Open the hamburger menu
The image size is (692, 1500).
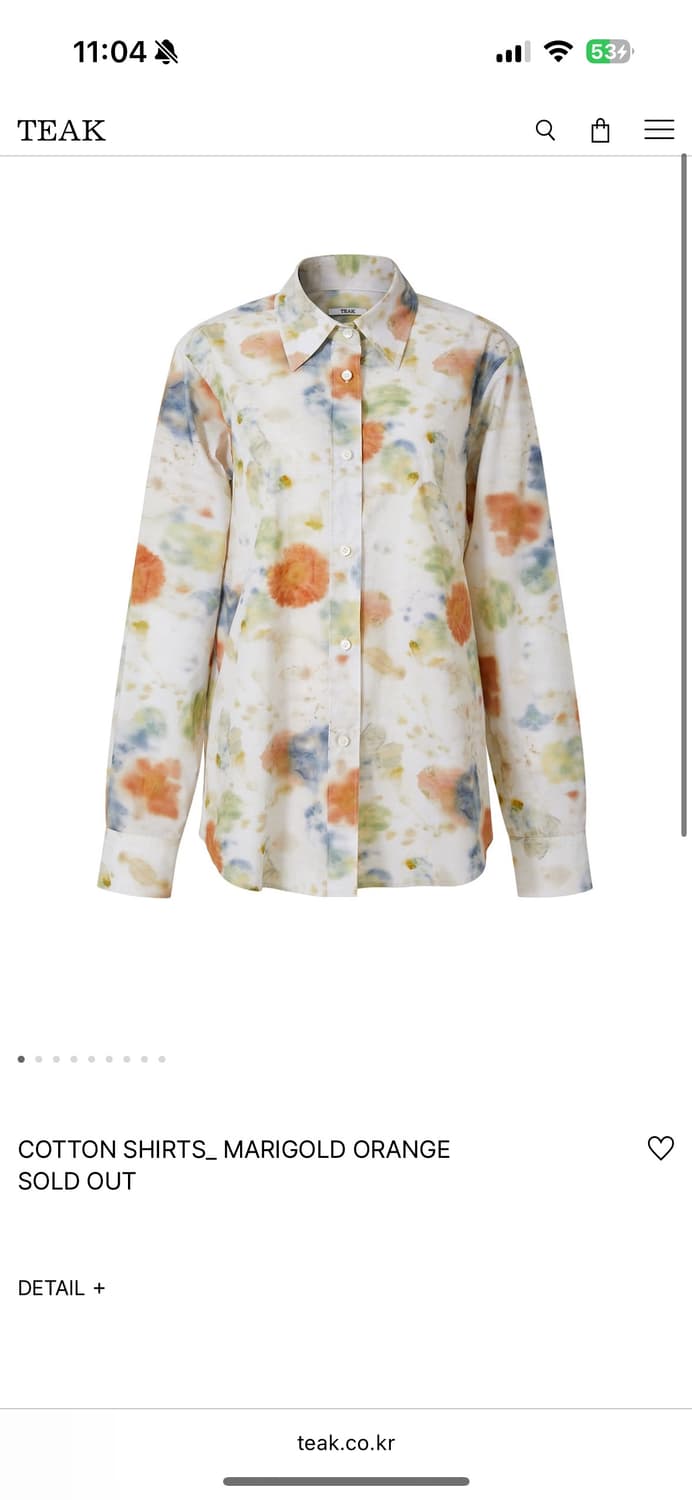[x=659, y=130]
